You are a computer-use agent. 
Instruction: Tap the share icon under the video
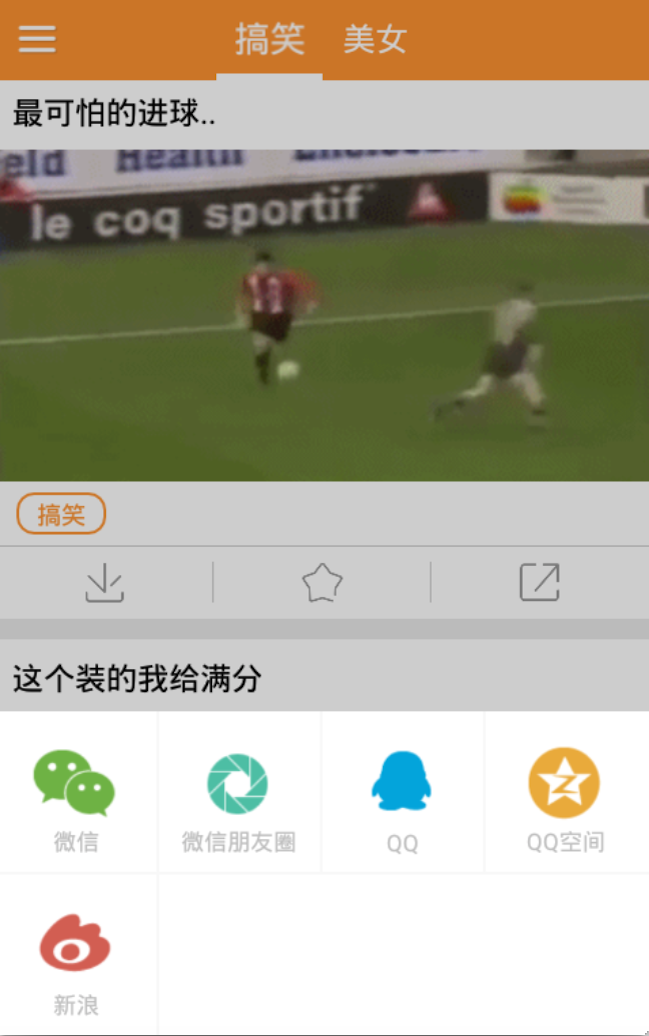pos(539,583)
